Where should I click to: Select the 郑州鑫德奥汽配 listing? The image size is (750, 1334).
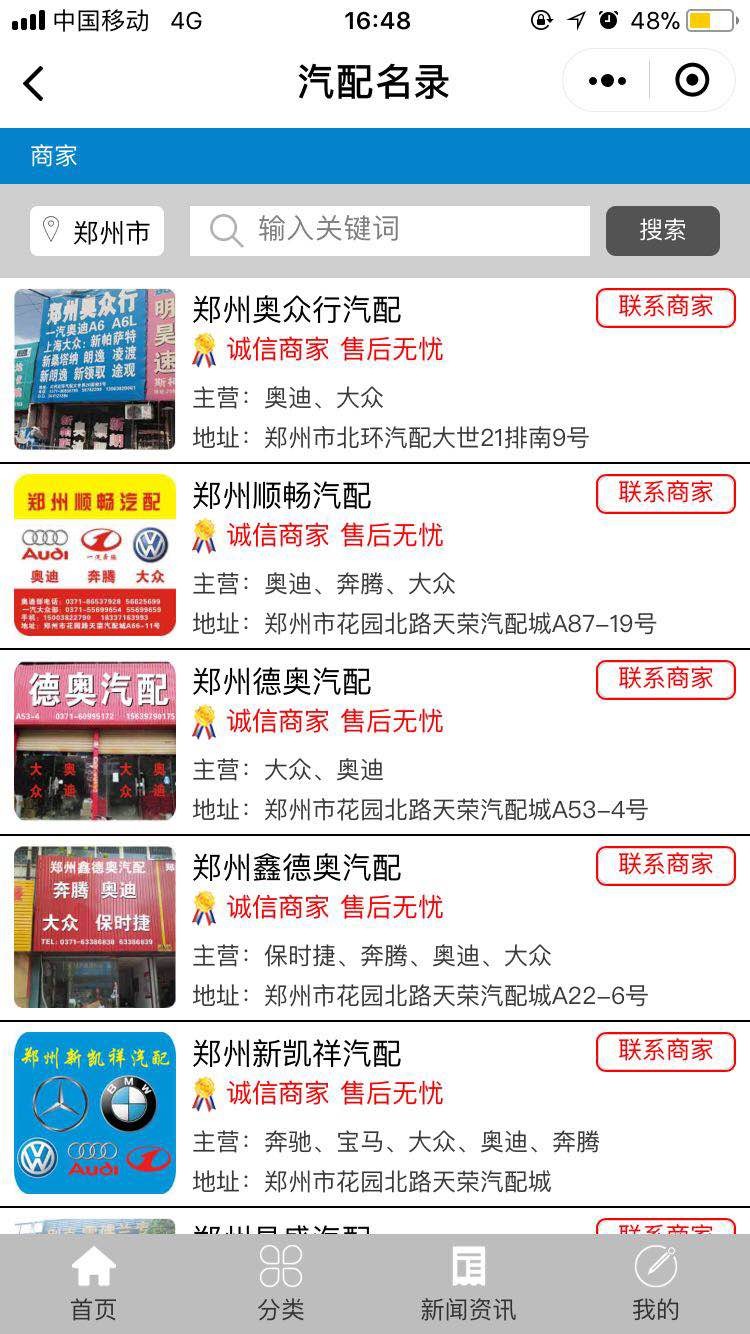click(x=296, y=868)
